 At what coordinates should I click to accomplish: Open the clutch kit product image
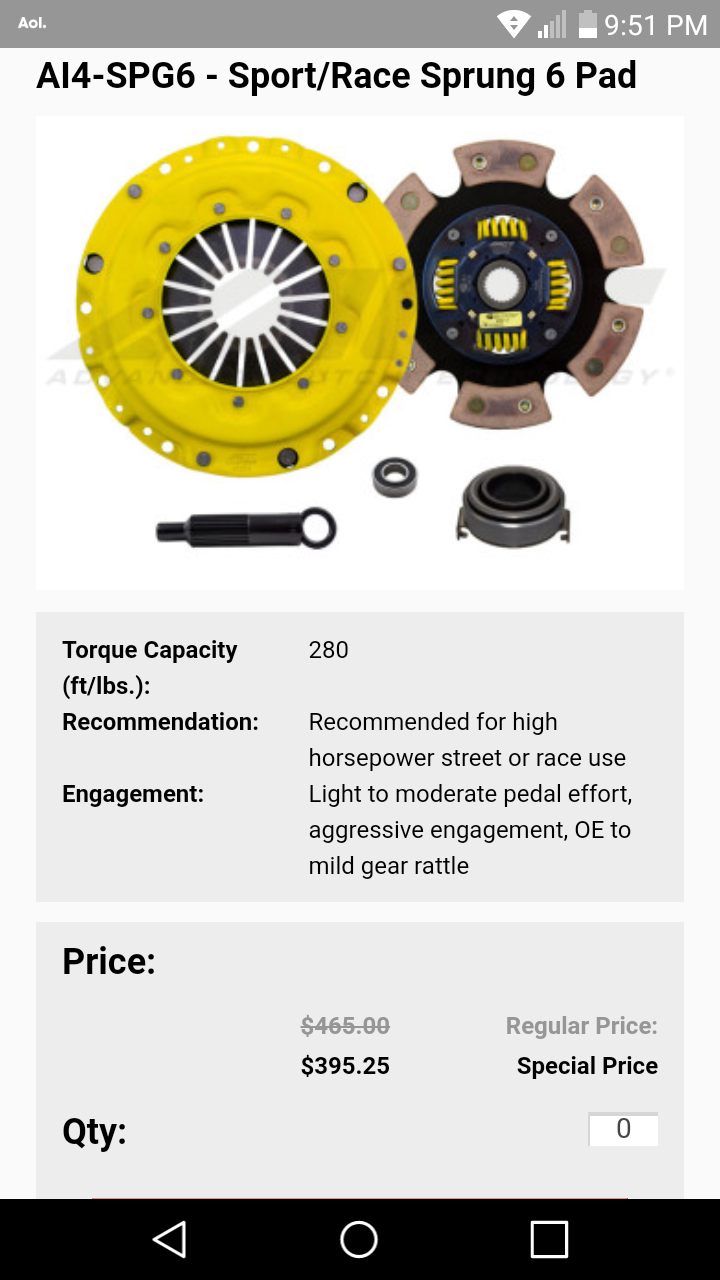(360, 352)
